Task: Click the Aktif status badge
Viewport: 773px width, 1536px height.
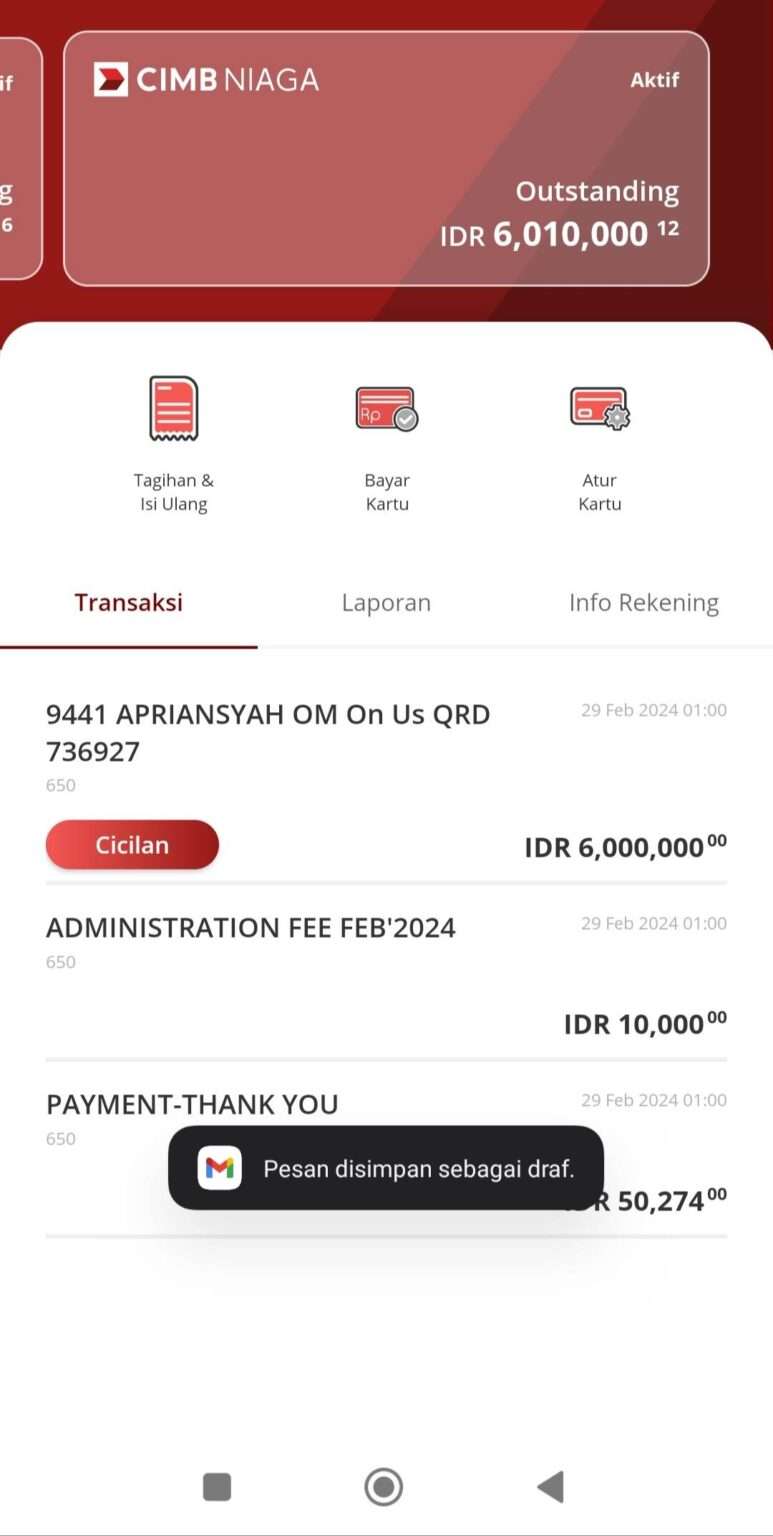Action: pos(655,80)
